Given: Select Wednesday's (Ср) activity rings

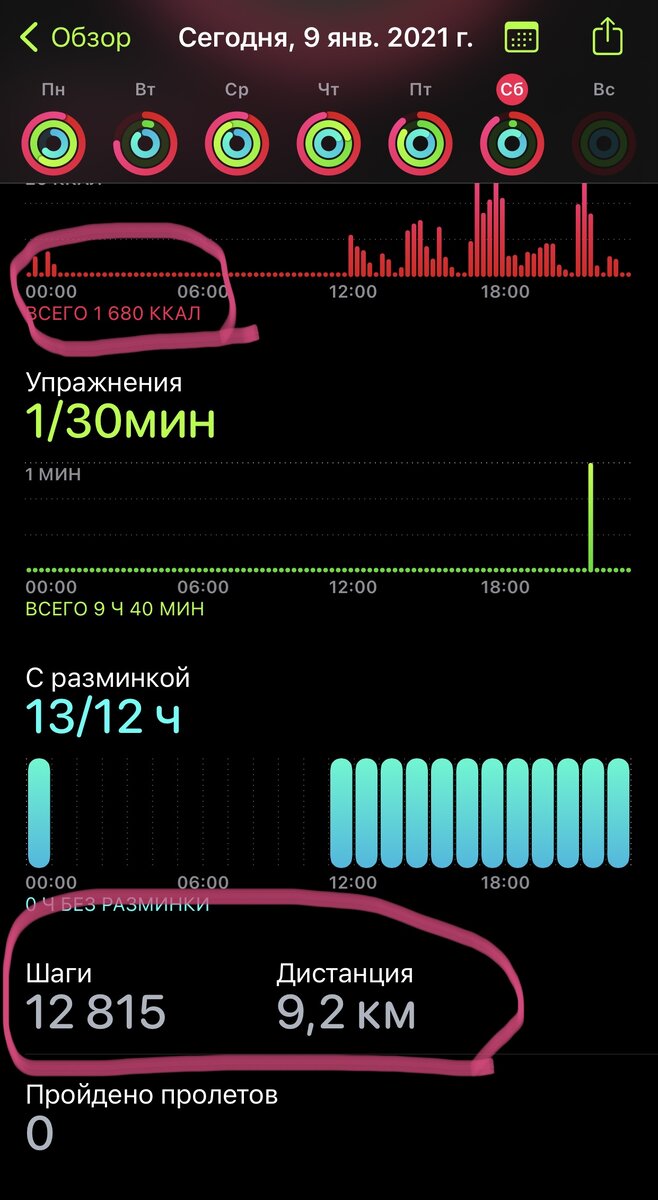Looking at the screenshot, I should (x=237, y=145).
